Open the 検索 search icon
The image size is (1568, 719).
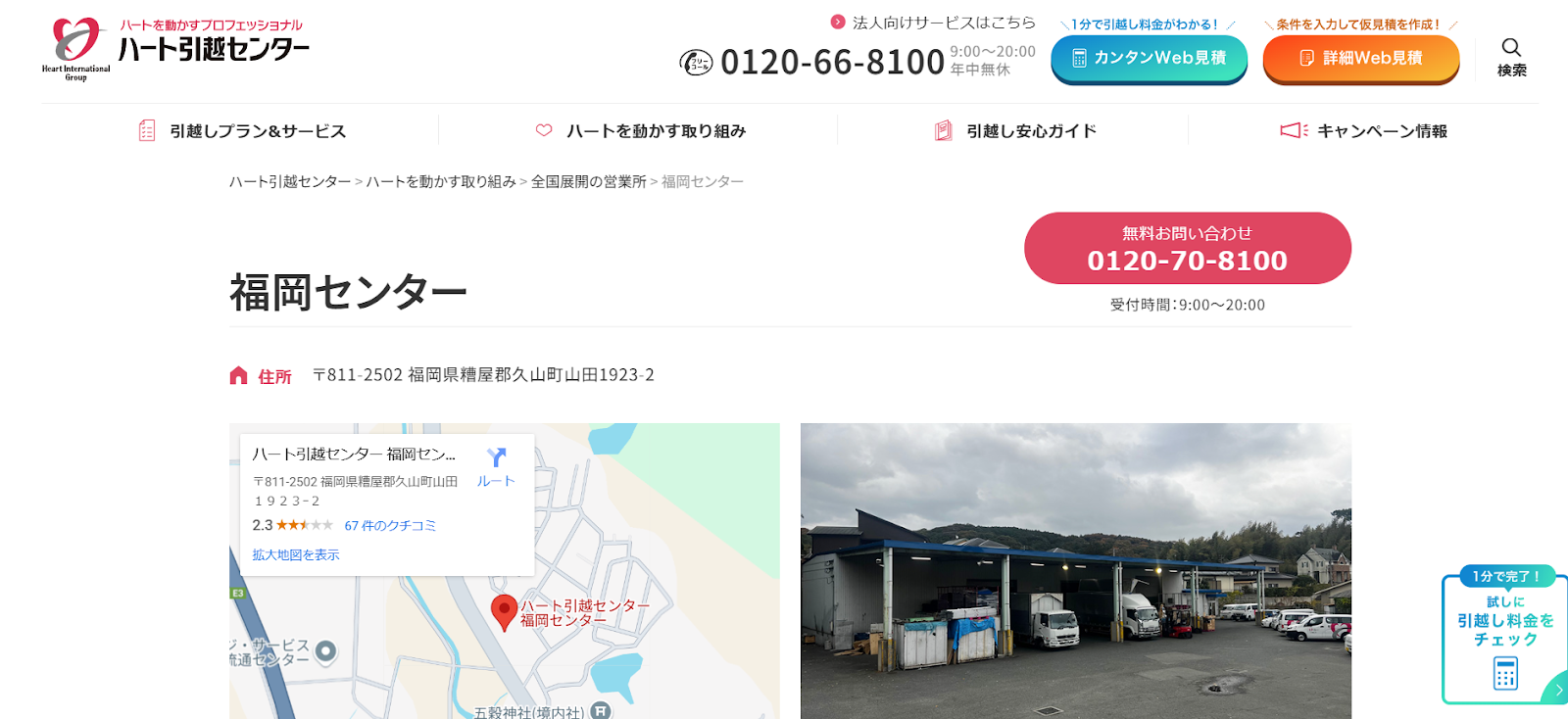1511,57
